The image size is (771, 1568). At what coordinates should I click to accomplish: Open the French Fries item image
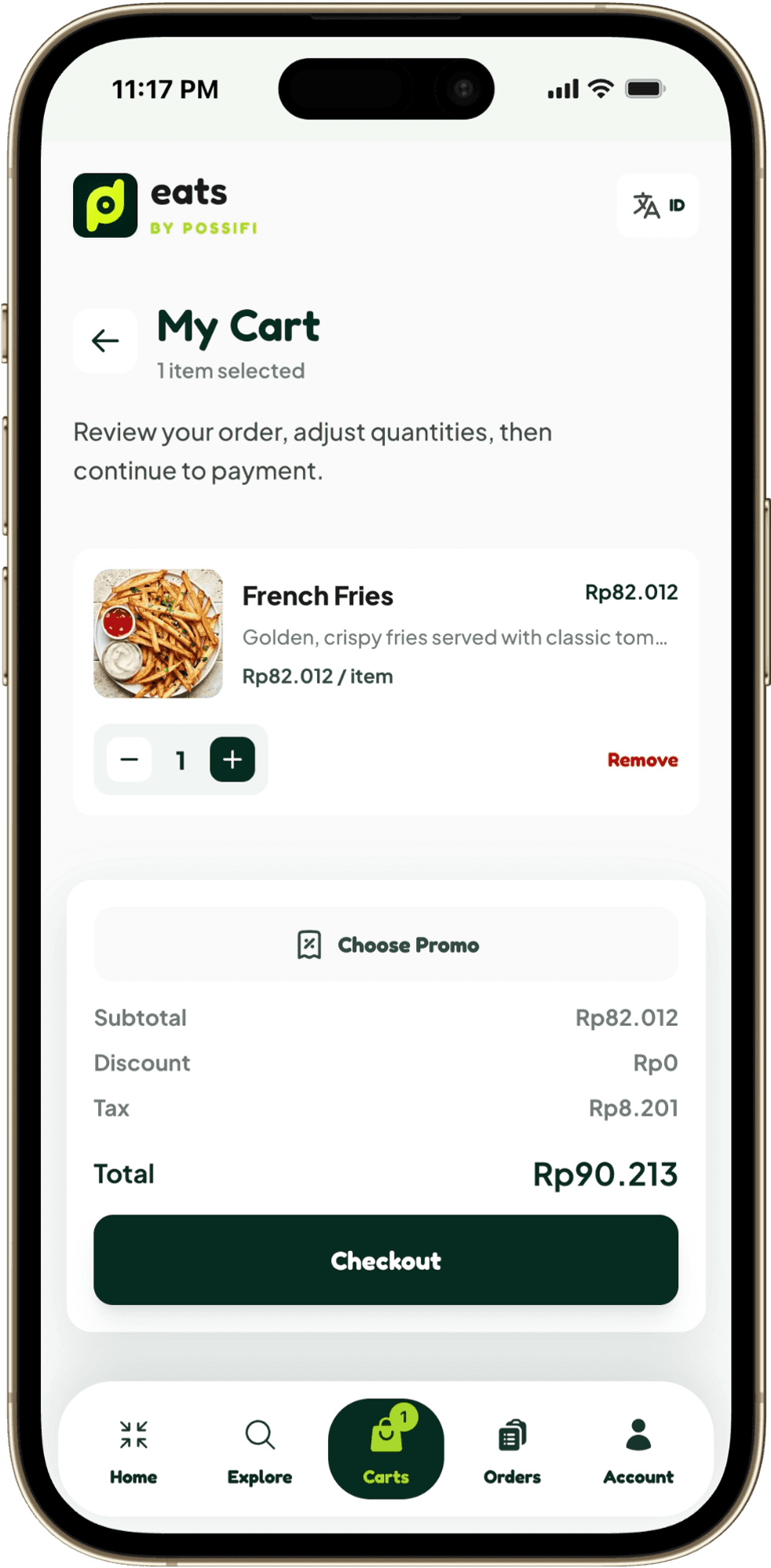coord(159,633)
